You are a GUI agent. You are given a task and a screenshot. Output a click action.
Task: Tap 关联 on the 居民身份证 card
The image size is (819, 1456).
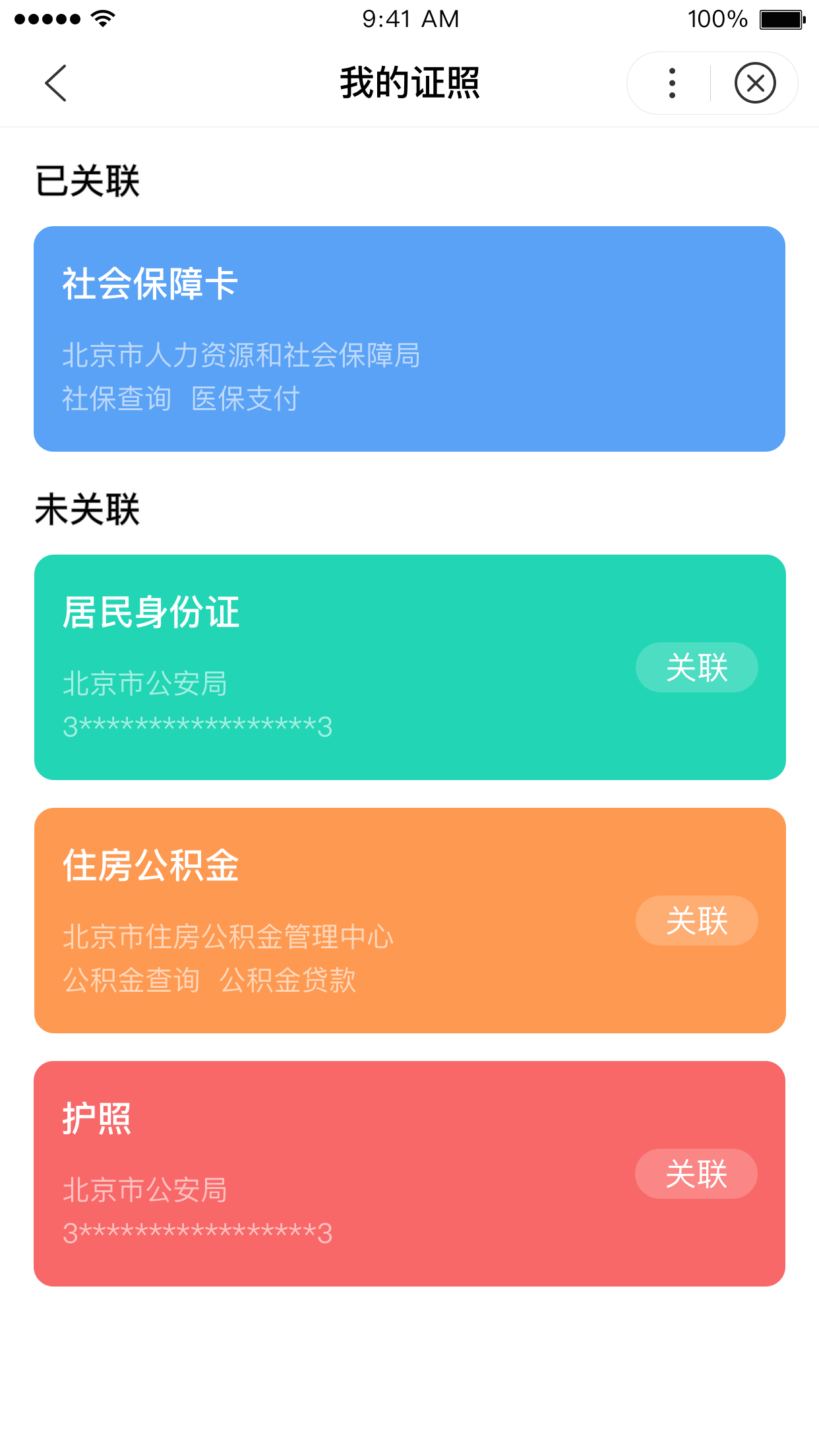[x=696, y=667]
